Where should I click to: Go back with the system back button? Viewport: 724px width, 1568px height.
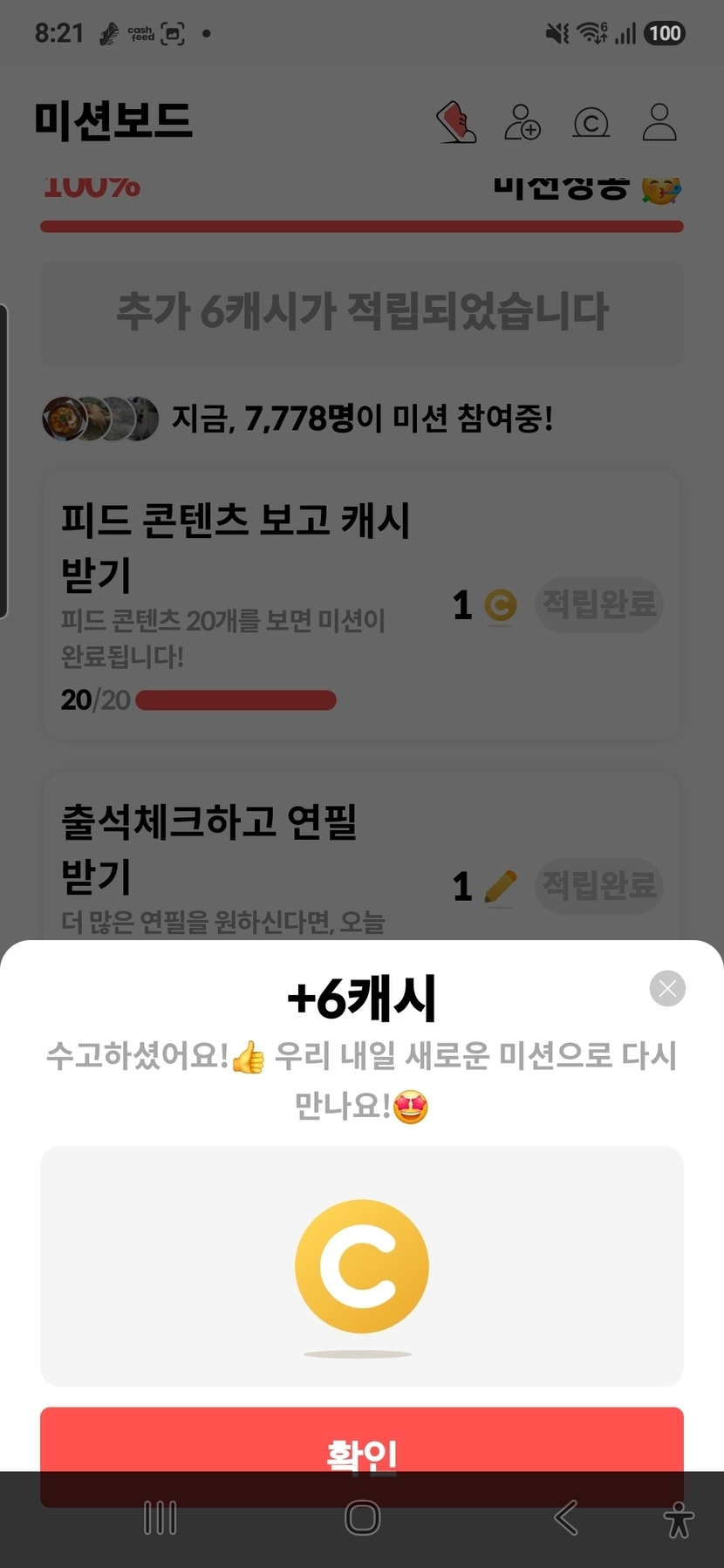click(566, 1518)
